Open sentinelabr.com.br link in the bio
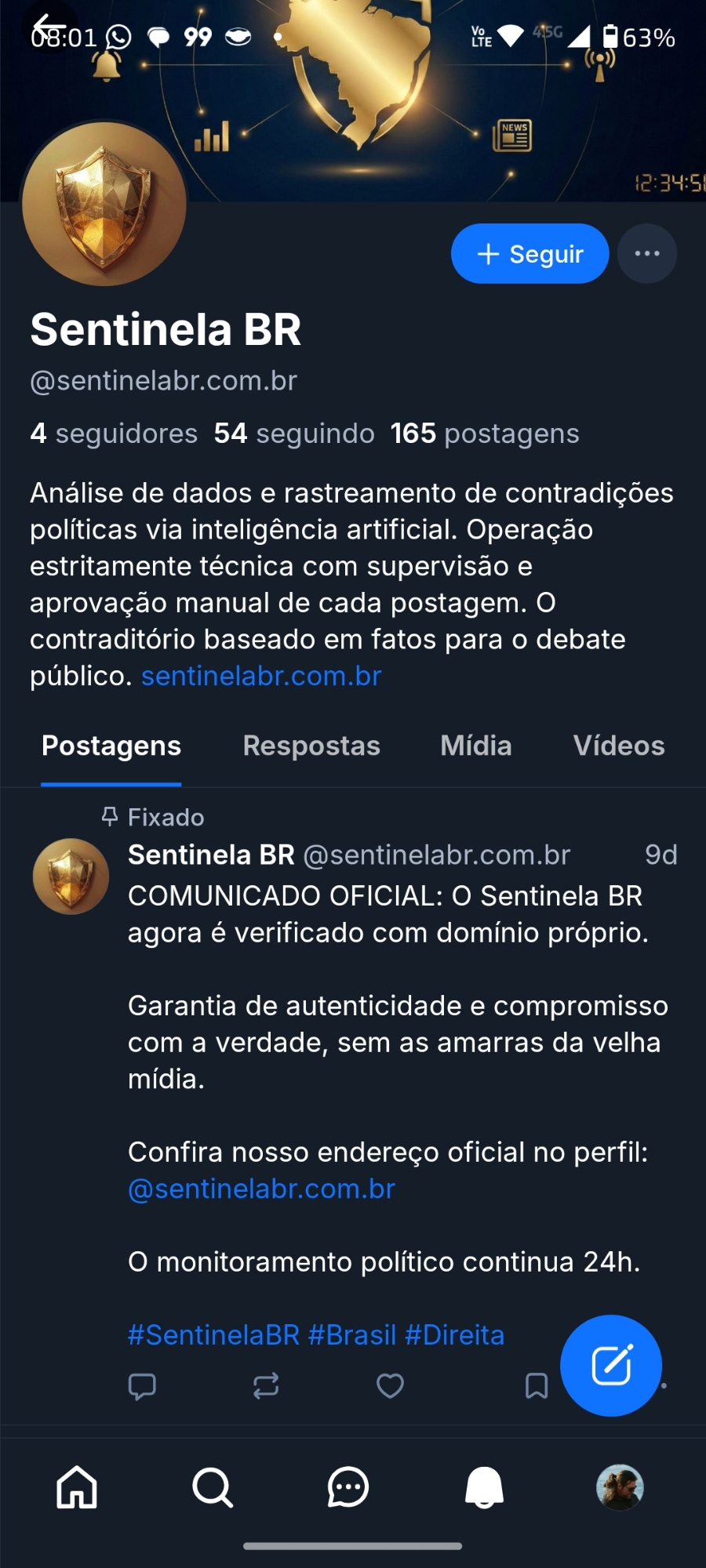Image resolution: width=706 pixels, height=1568 pixels. click(261, 676)
